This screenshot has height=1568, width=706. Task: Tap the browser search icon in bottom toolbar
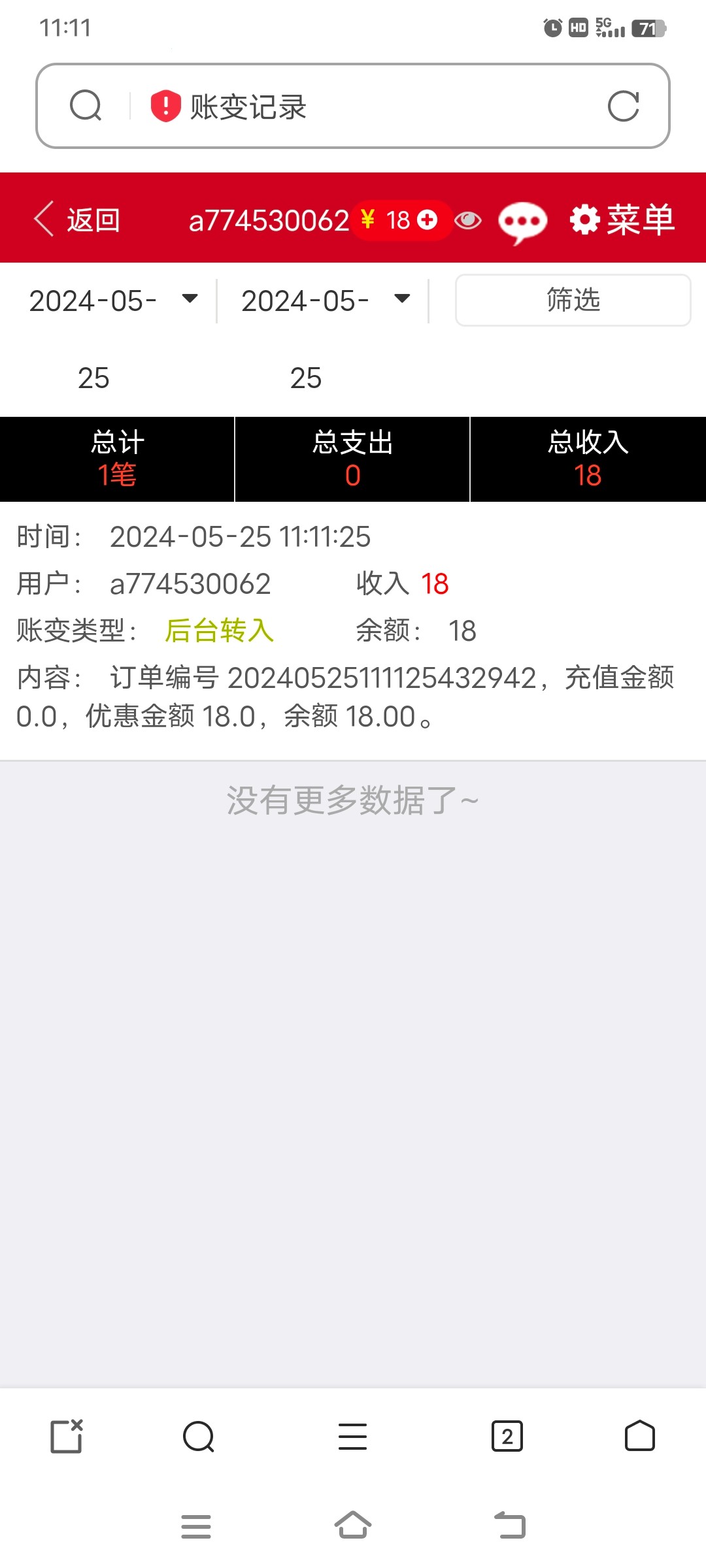[199, 1436]
